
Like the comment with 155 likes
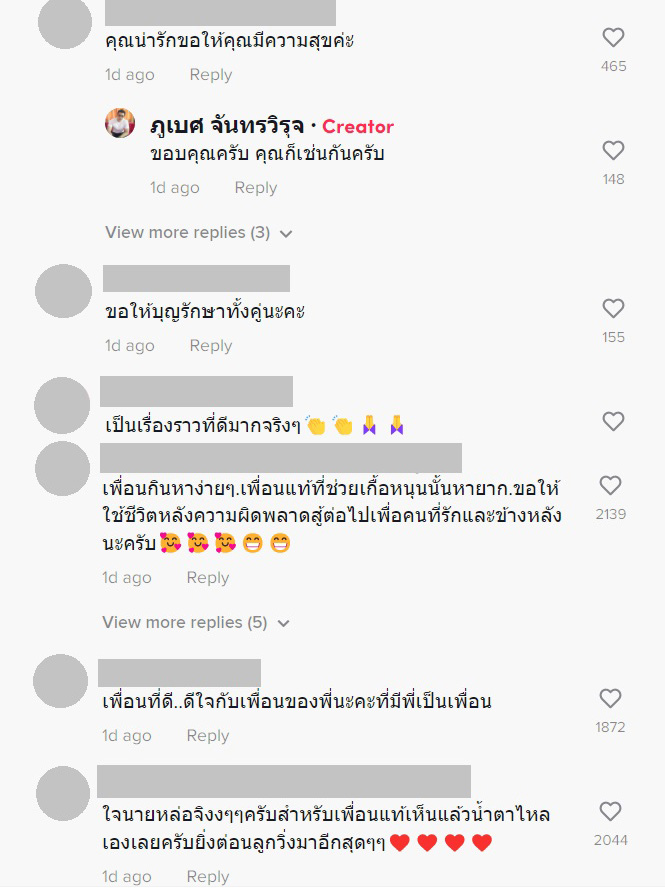pos(613,309)
